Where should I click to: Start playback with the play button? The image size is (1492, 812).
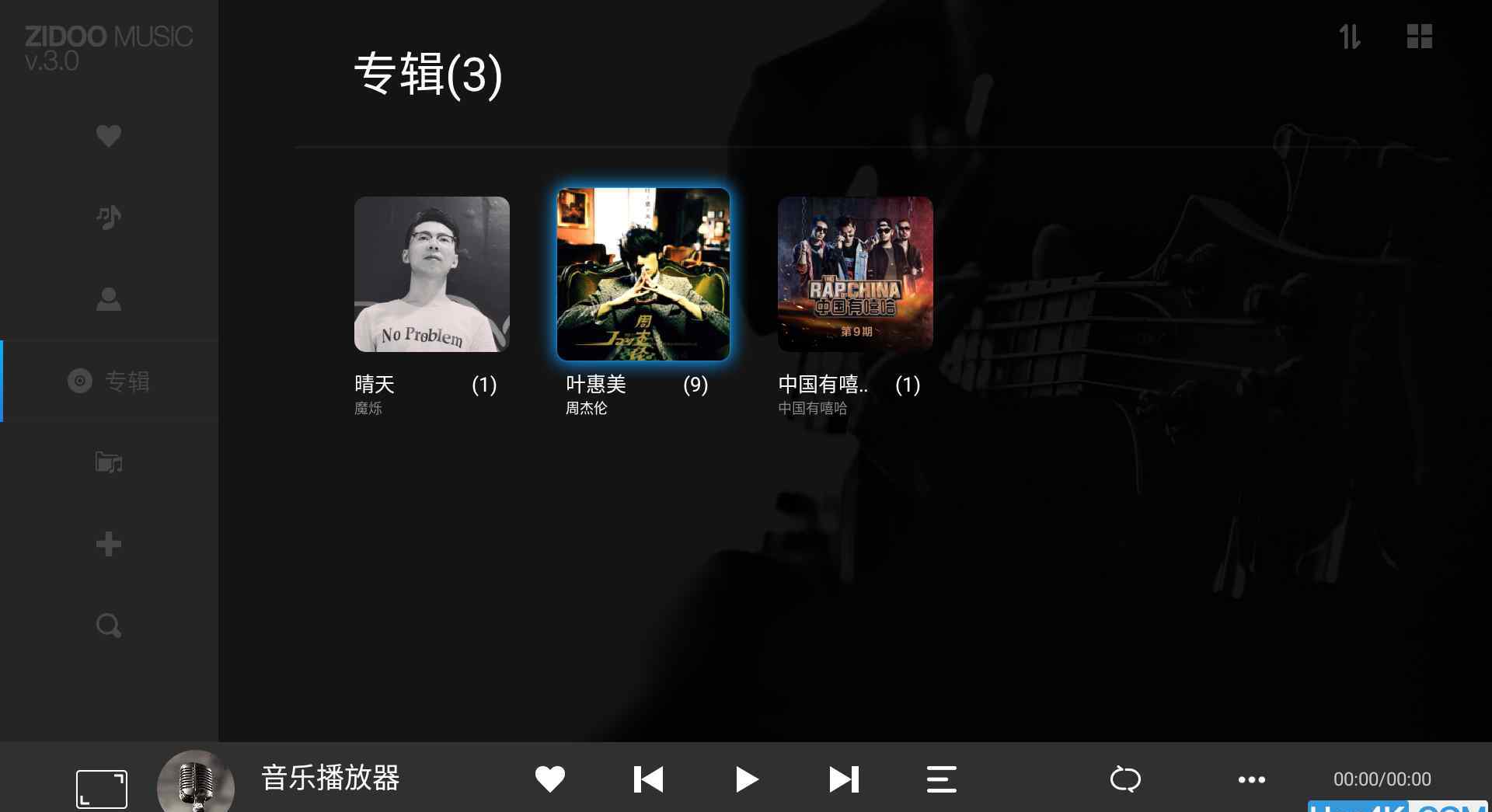click(x=746, y=779)
